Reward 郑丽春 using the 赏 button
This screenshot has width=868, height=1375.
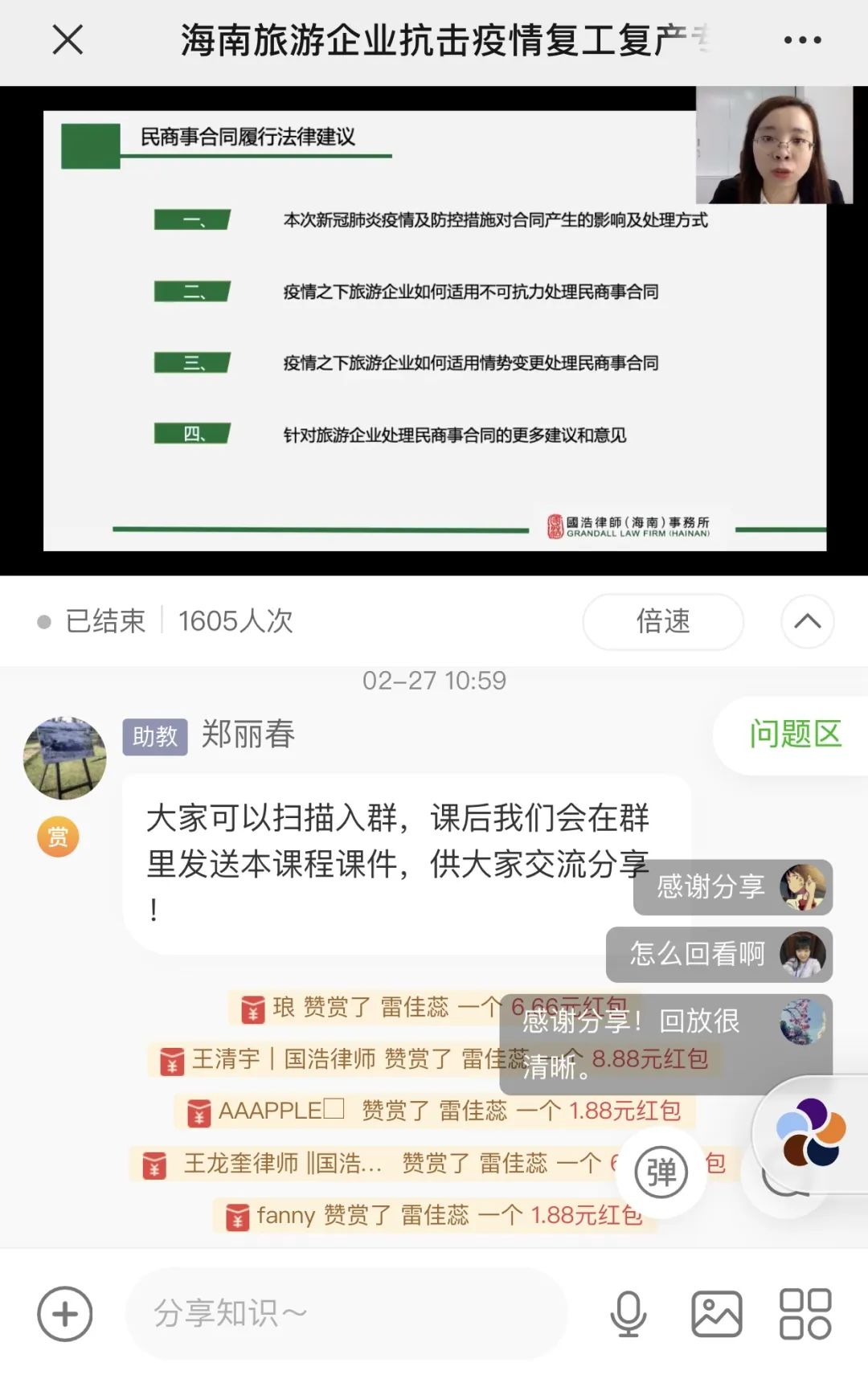[x=58, y=837]
